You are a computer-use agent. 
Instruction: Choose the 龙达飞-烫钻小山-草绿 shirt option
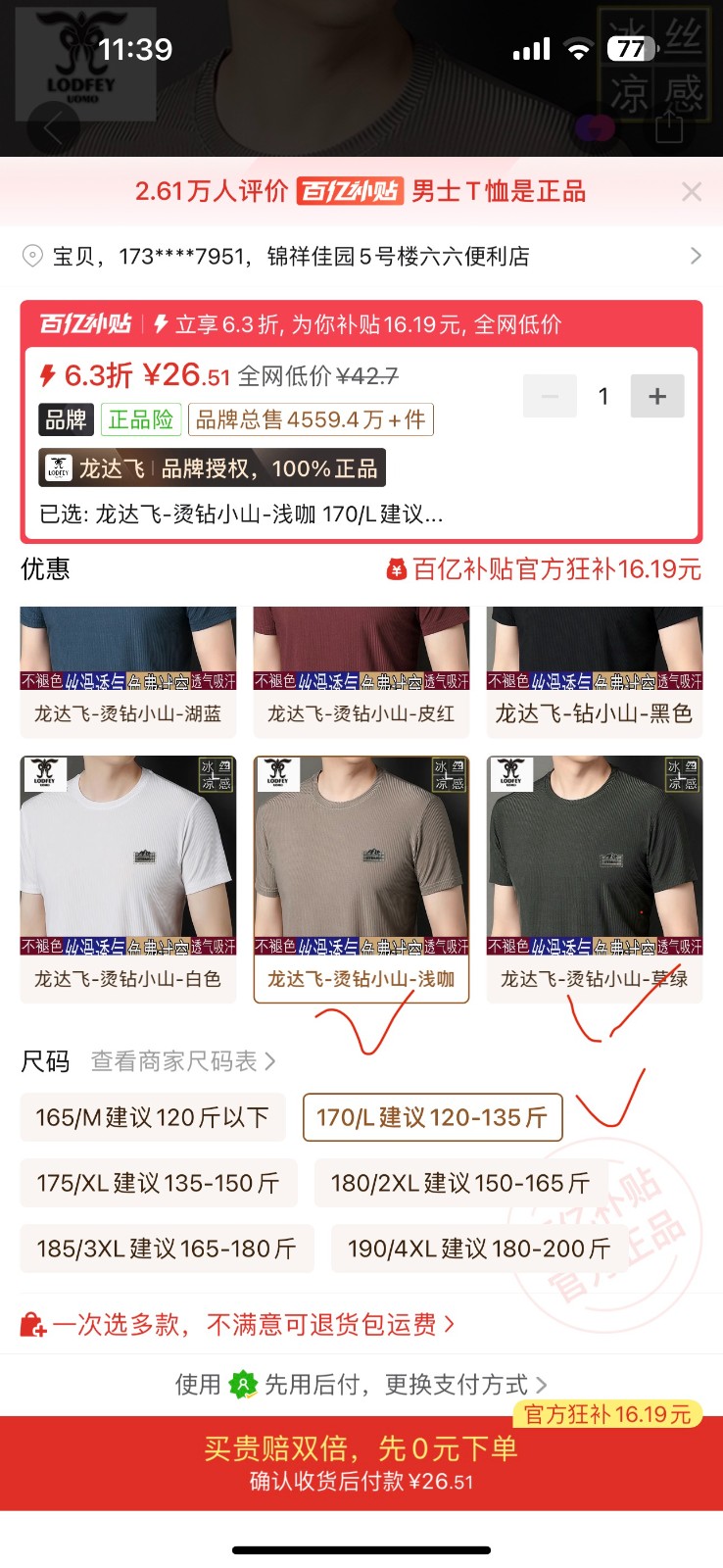pyautogui.click(x=595, y=877)
